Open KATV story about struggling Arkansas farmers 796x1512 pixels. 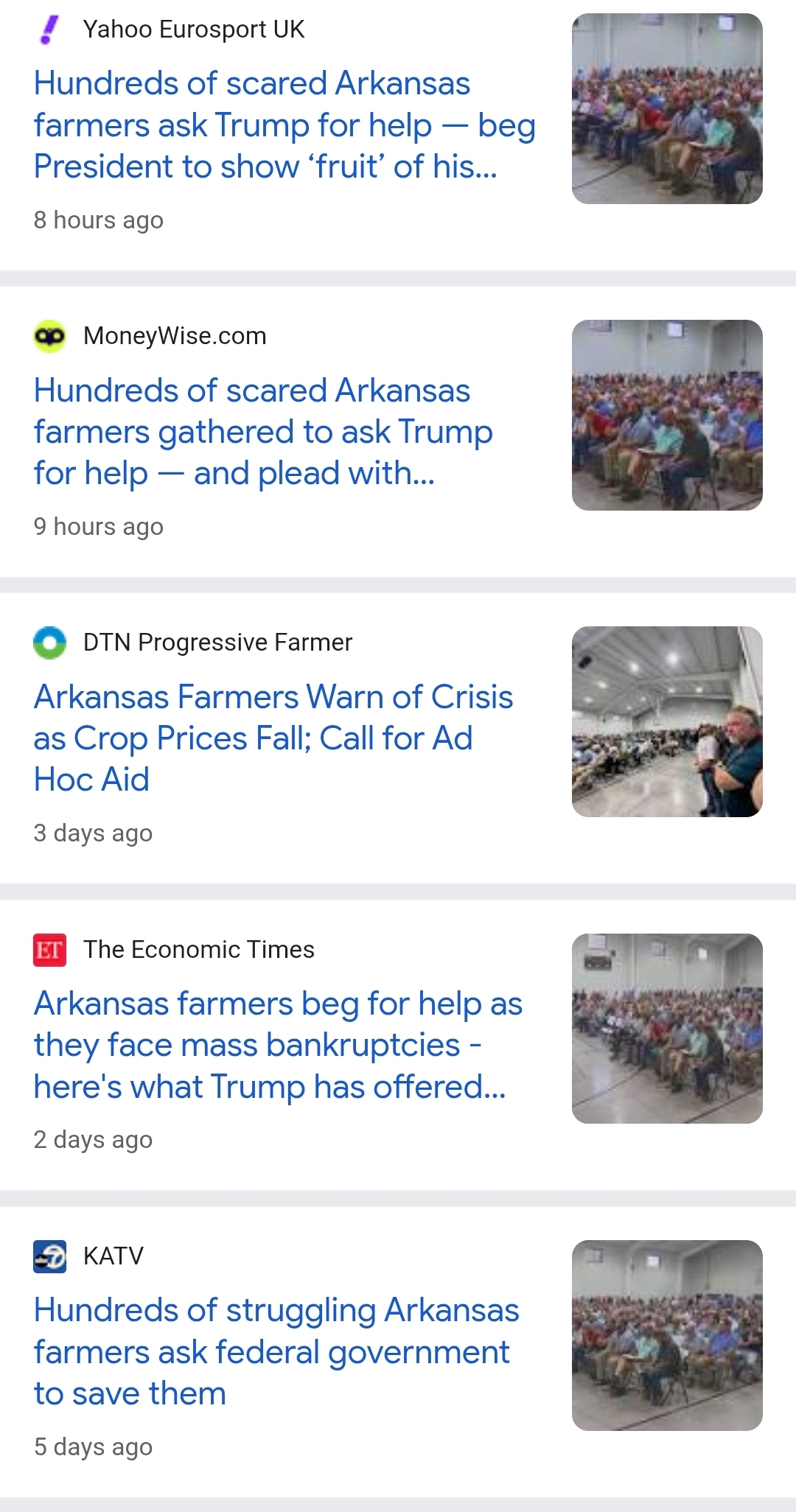276,1351
